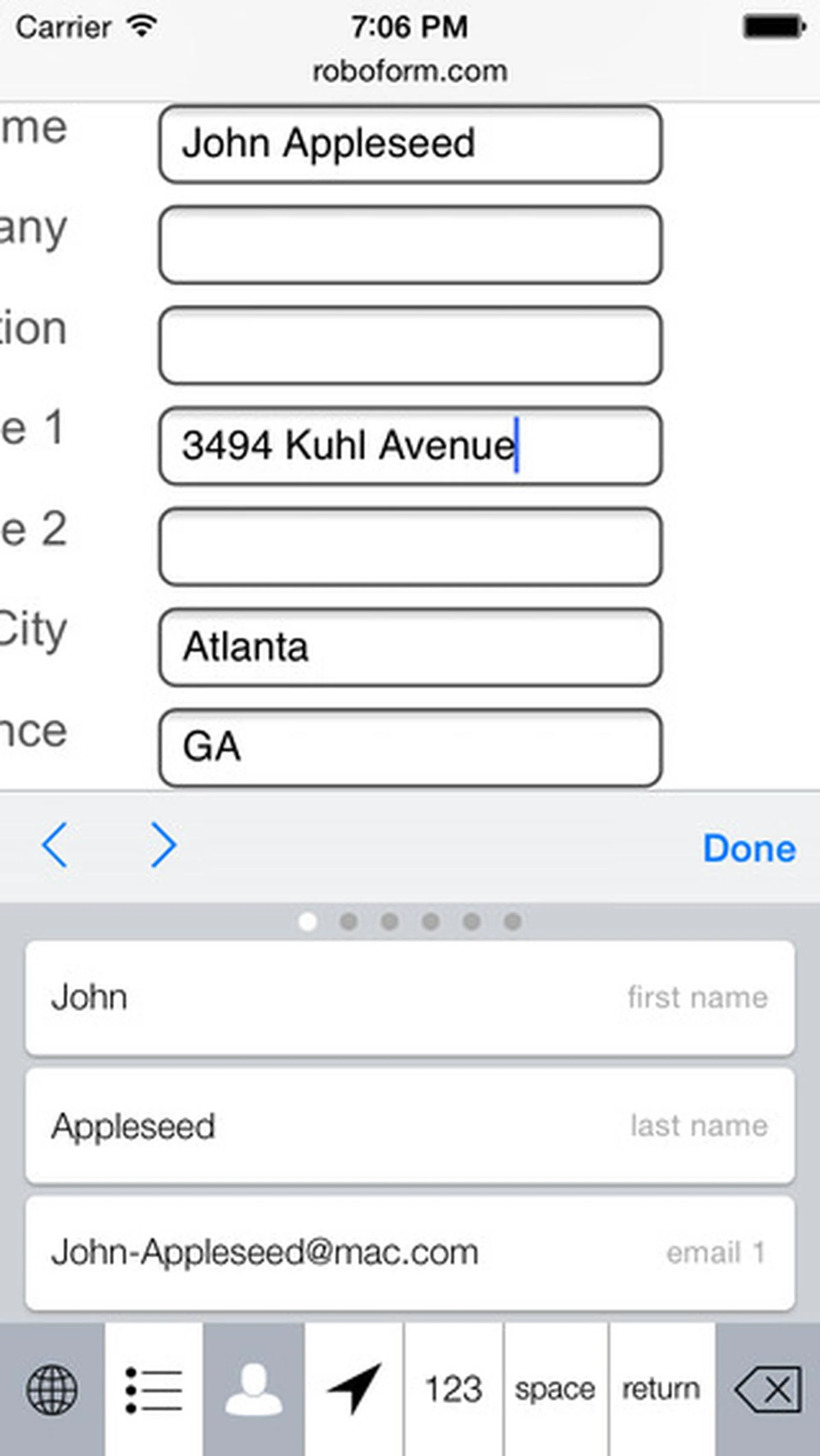Insert the last name Appleseed

[410, 1125]
